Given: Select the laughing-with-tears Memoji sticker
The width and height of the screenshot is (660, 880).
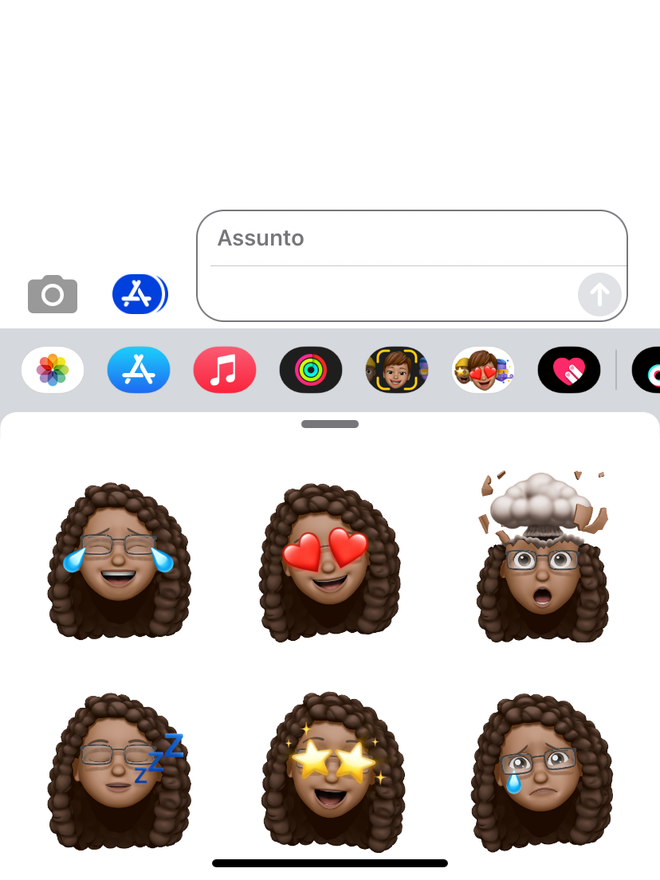Looking at the screenshot, I should [118, 560].
